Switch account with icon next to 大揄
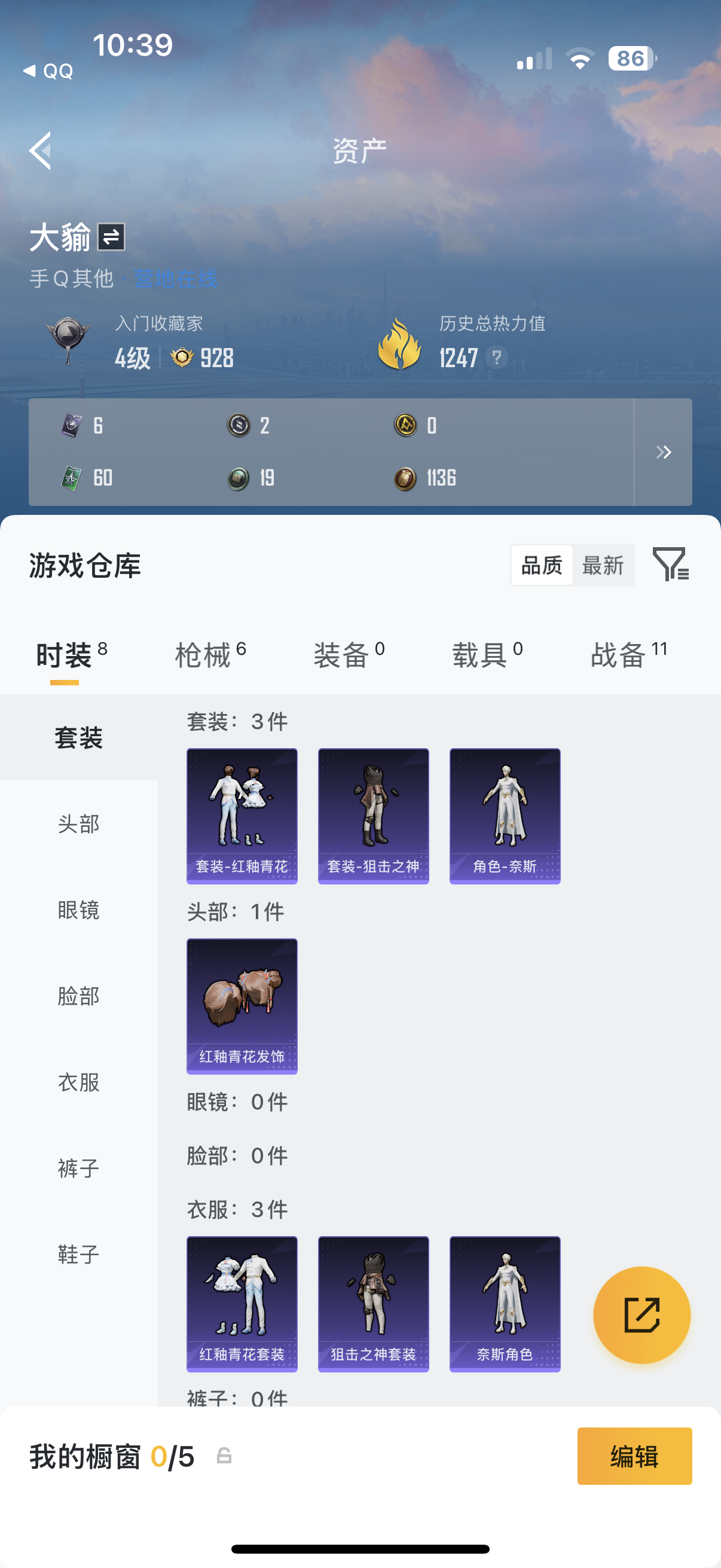The image size is (721, 1568). [x=111, y=237]
